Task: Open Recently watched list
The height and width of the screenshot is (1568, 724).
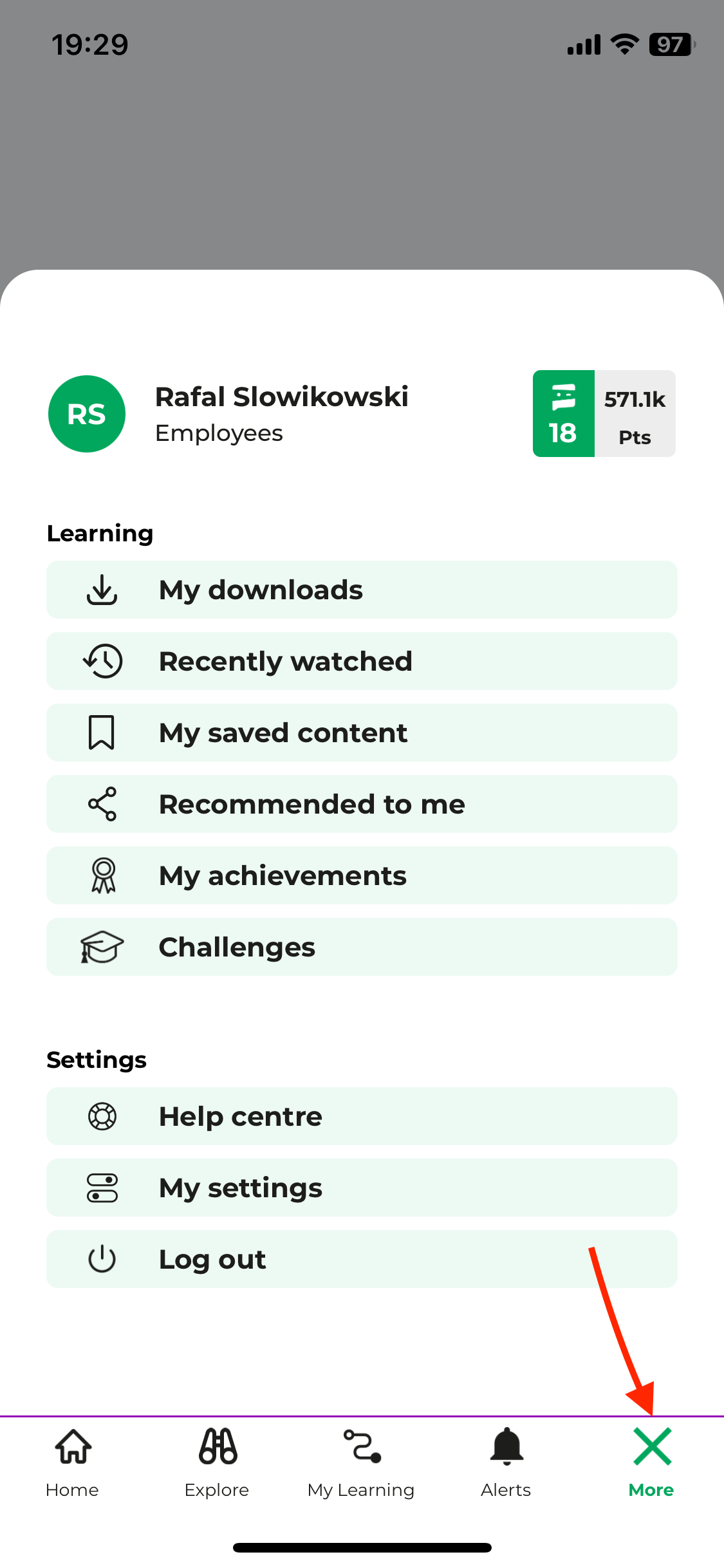Action: click(x=361, y=661)
